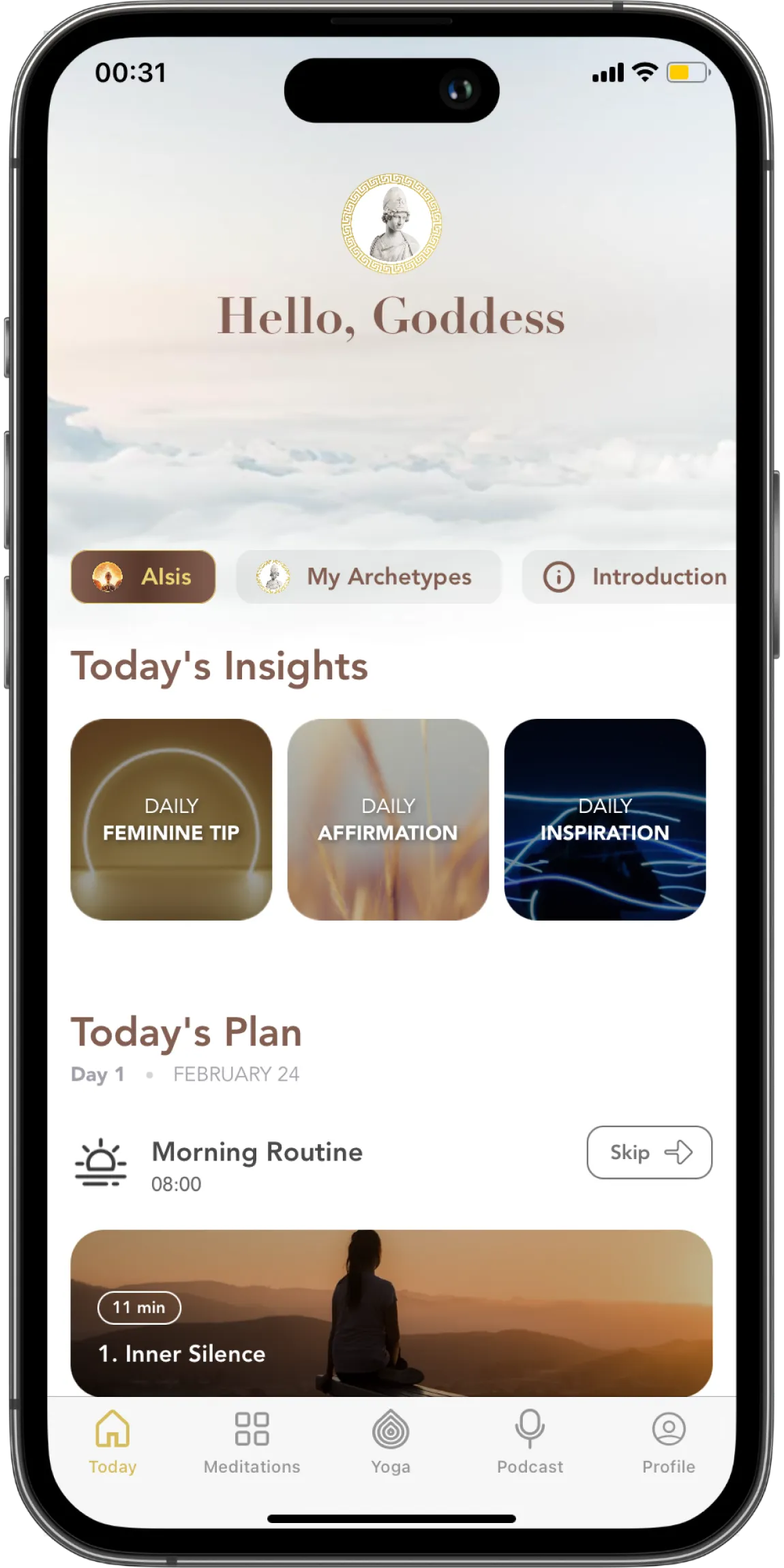Viewport: 784px width, 1568px height.
Task: Open the Daily Inspiration card
Action: click(x=605, y=819)
